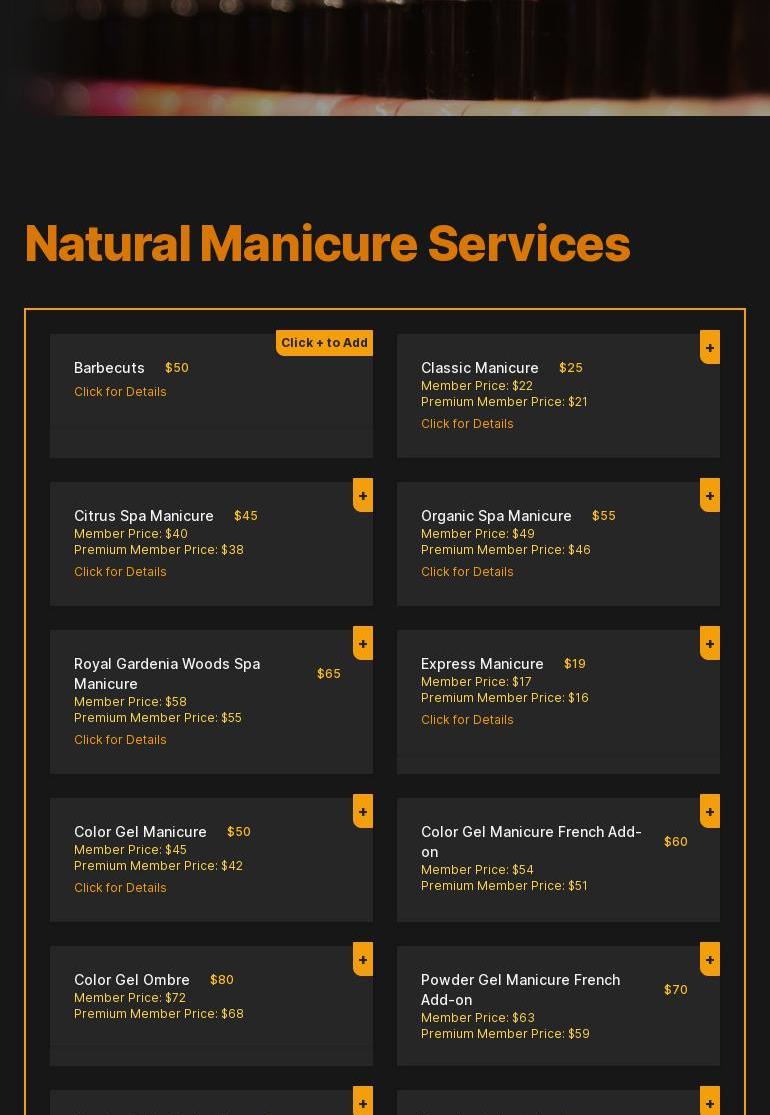This screenshot has width=770, height=1115.
Task: Add Express Manicure with the plus button
Action: coord(710,644)
